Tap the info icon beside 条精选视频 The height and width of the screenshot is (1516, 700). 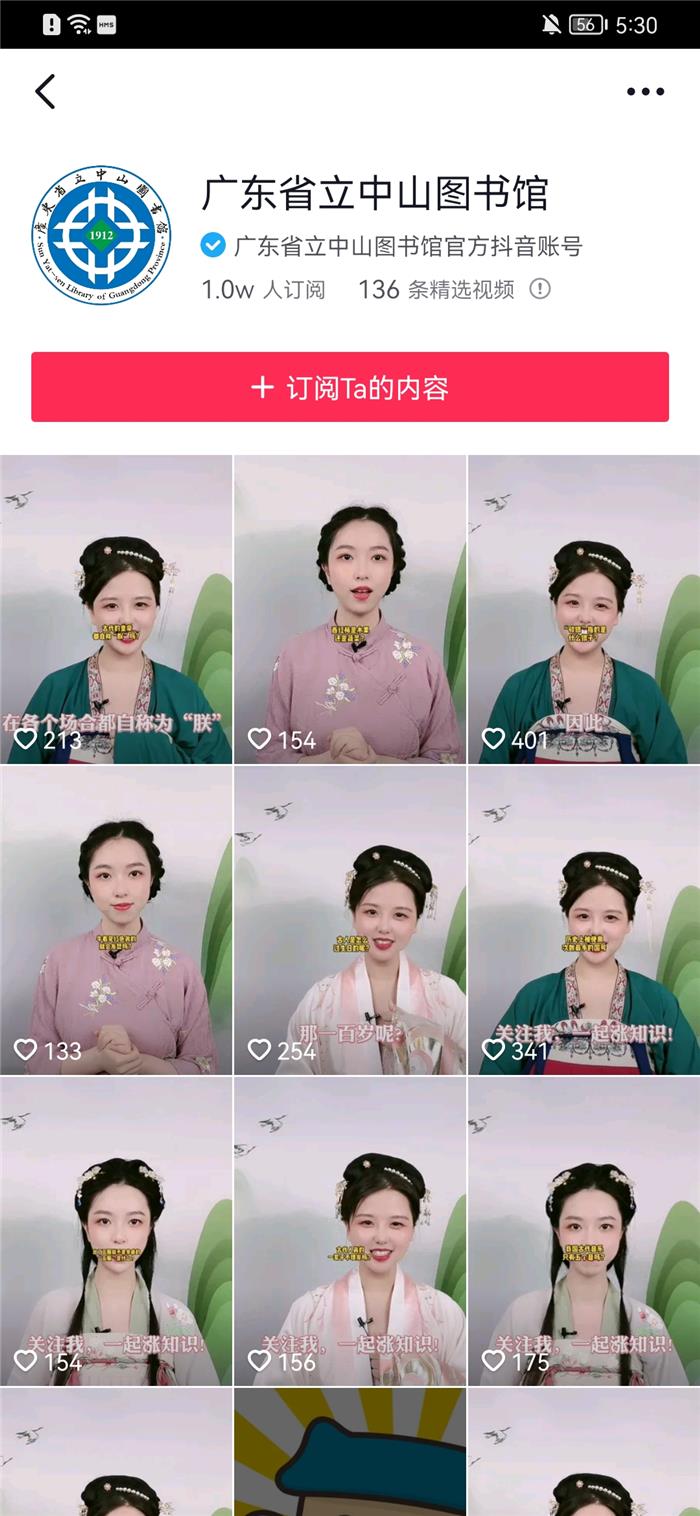point(540,290)
